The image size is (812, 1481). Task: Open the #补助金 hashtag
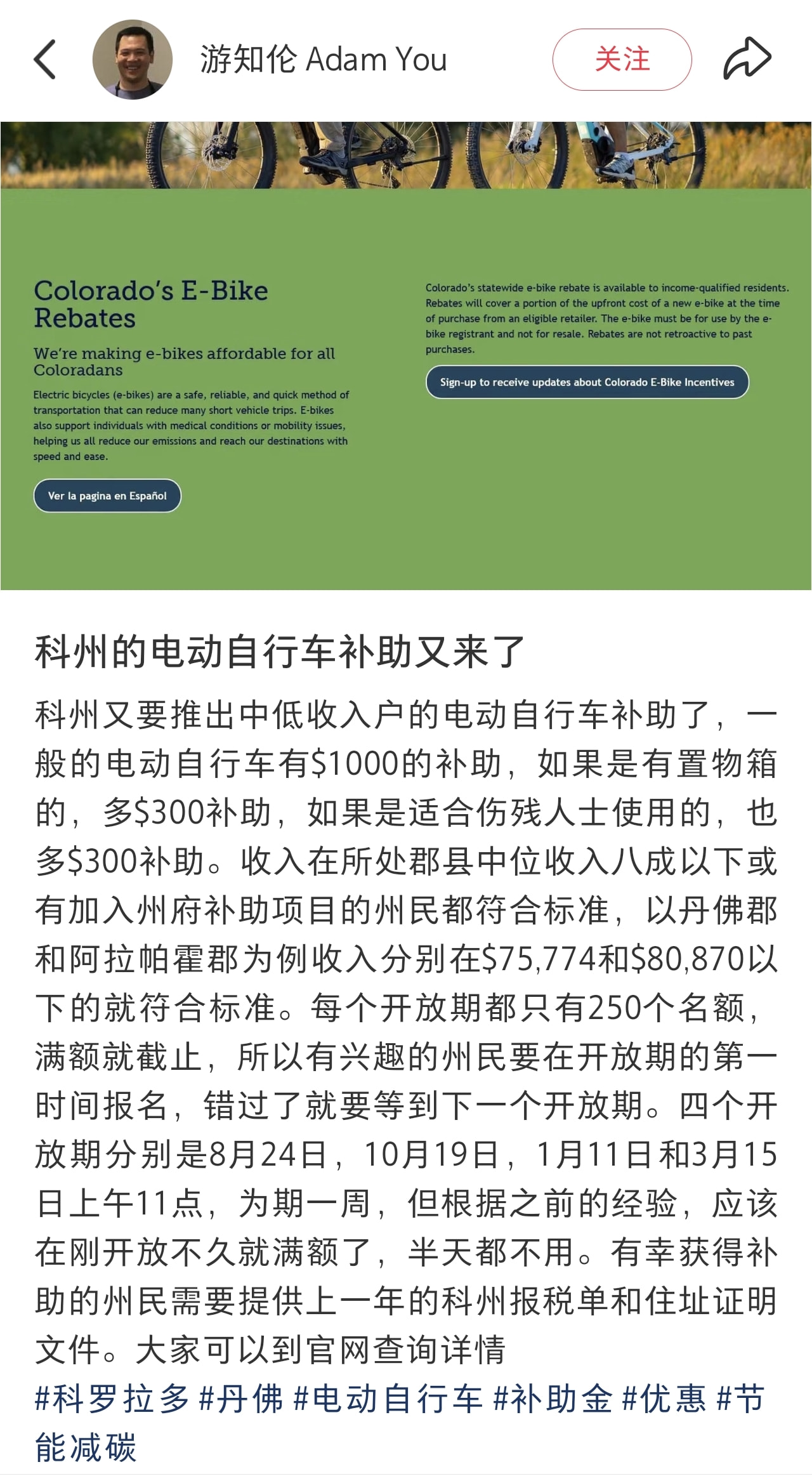click(553, 1399)
